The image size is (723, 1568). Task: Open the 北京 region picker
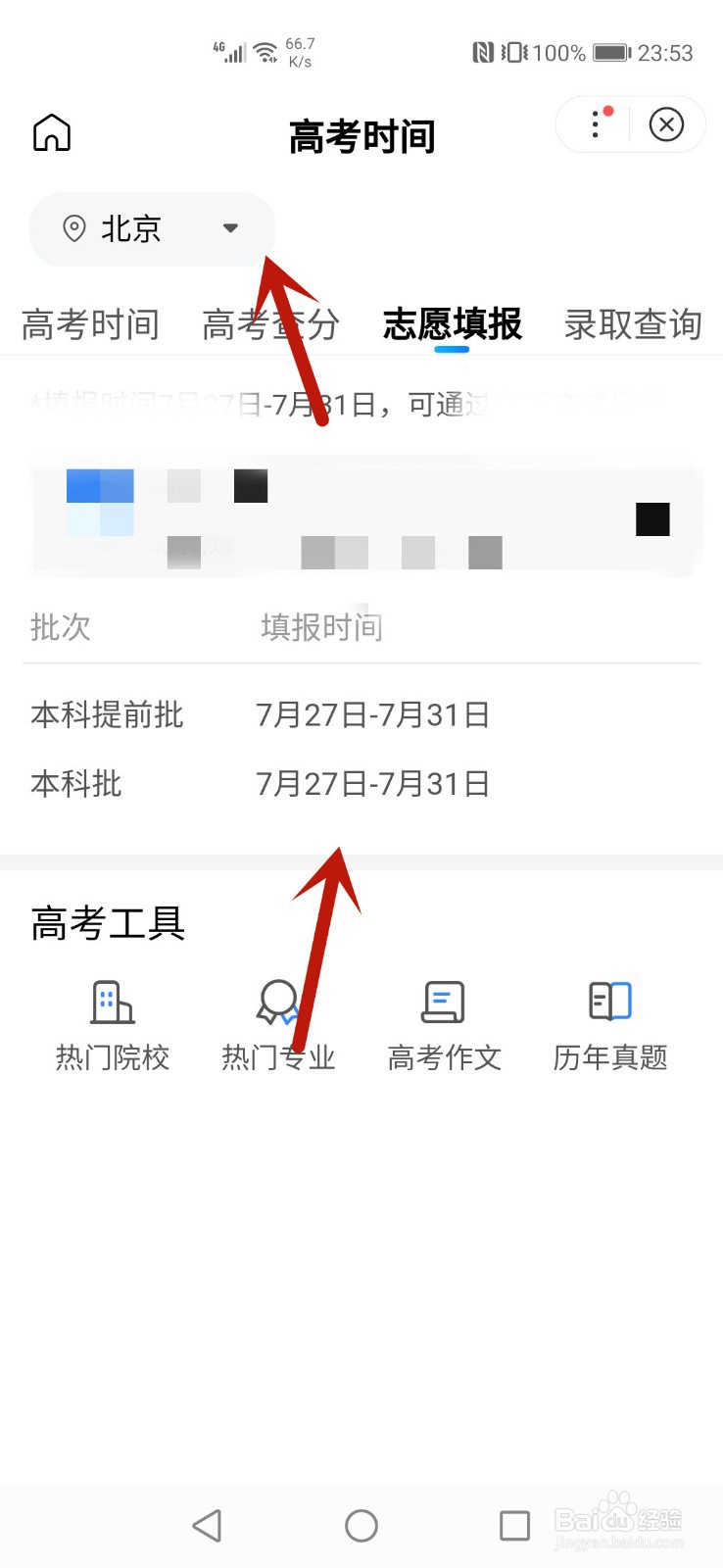[x=130, y=228]
